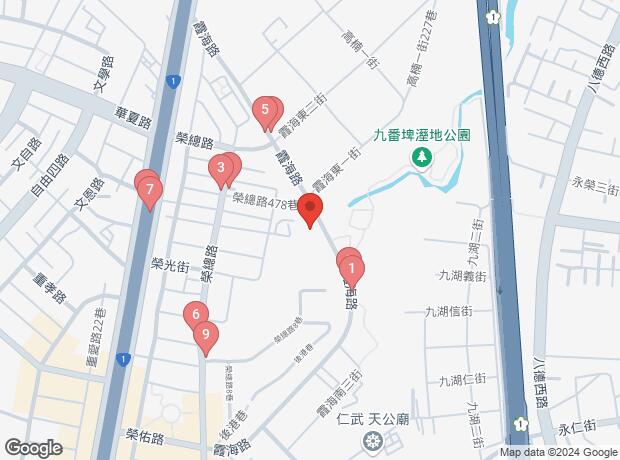This screenshot has width=620, height=460.
Task: Select map marker number 6
Action: 193,315
